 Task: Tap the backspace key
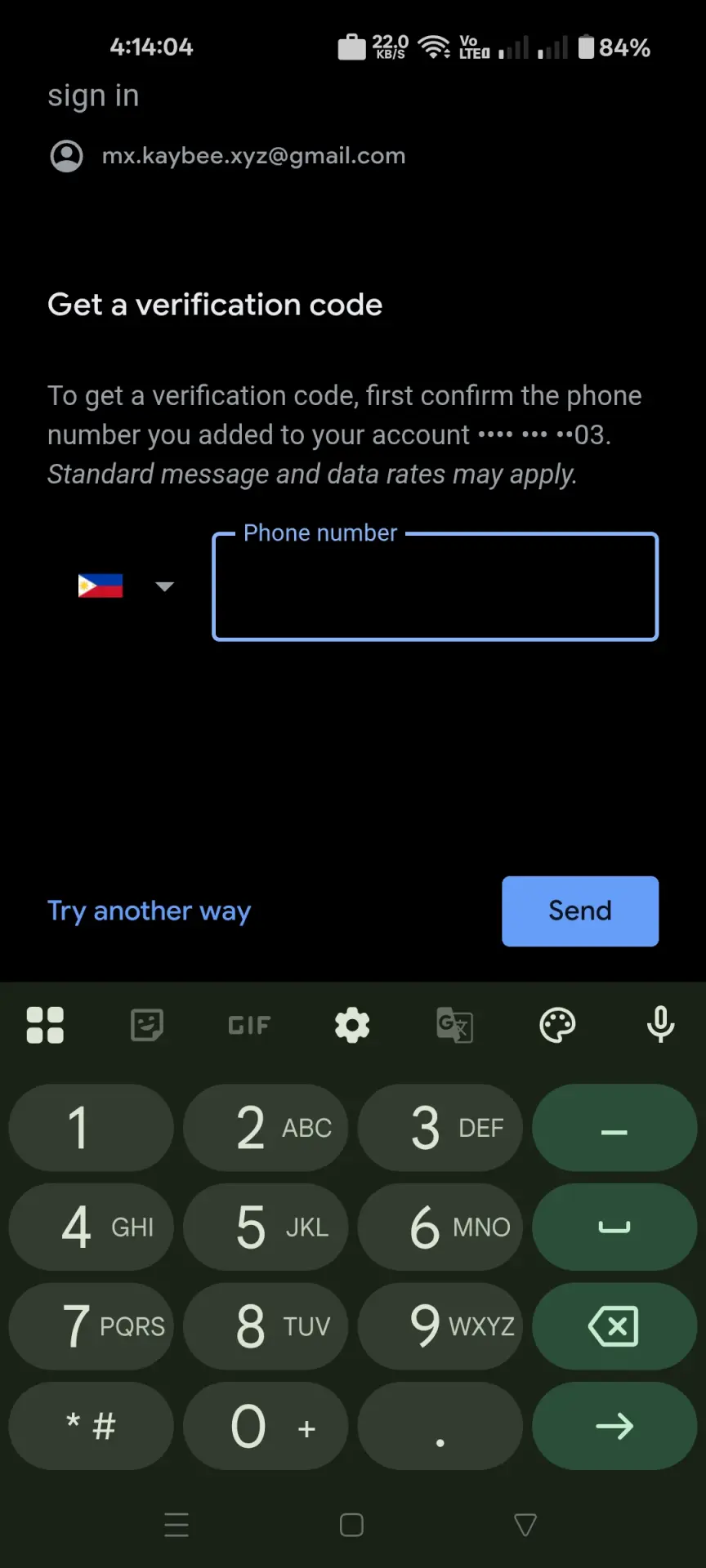pos(614,1326)
